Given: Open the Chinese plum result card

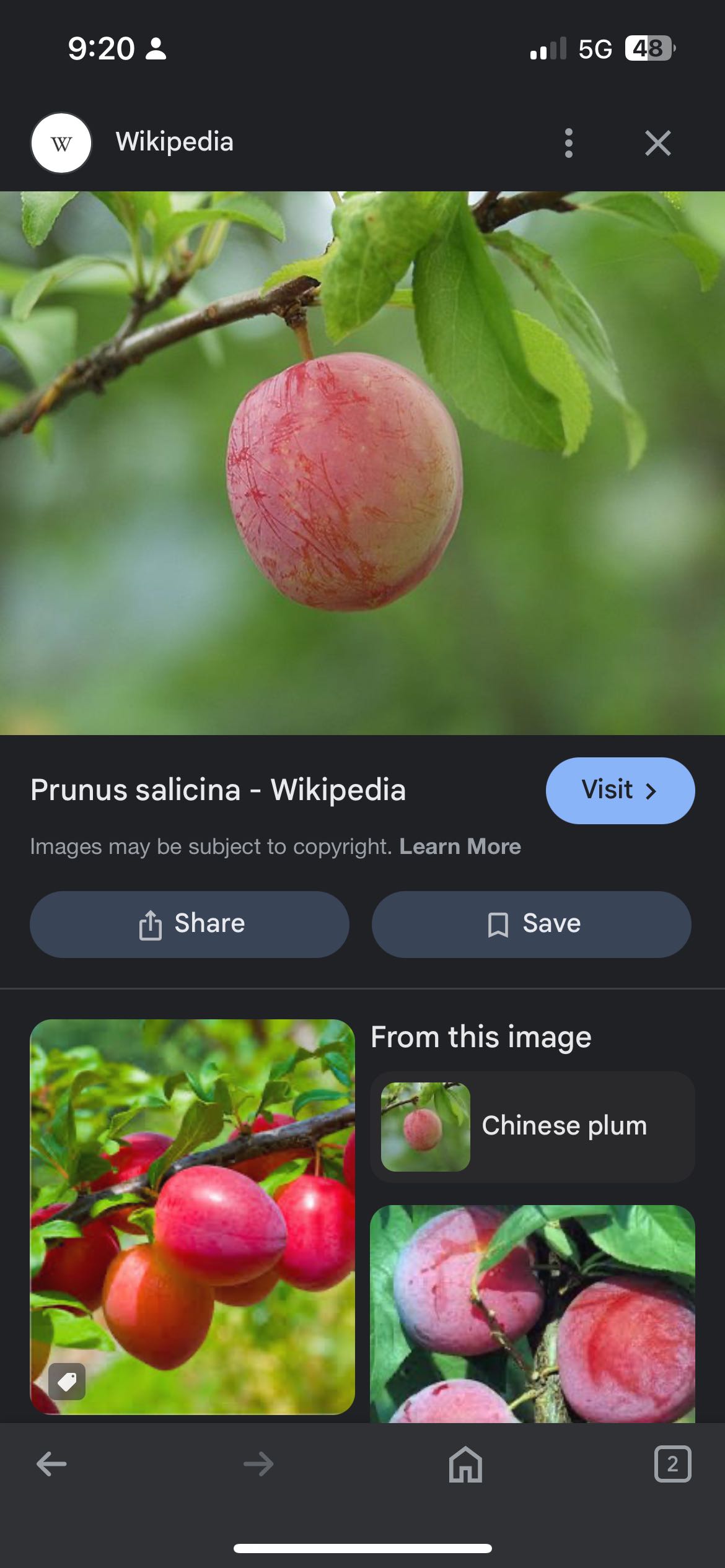Looking at the screenshot, I should pyautogui.click(x=532, y=1126).
